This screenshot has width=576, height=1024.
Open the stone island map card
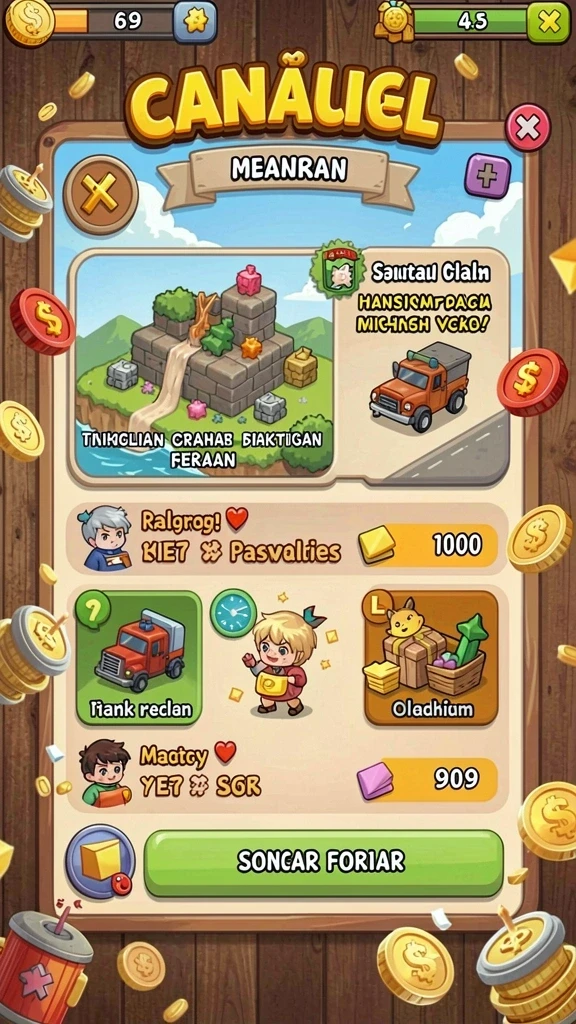[x=204, y=364]
